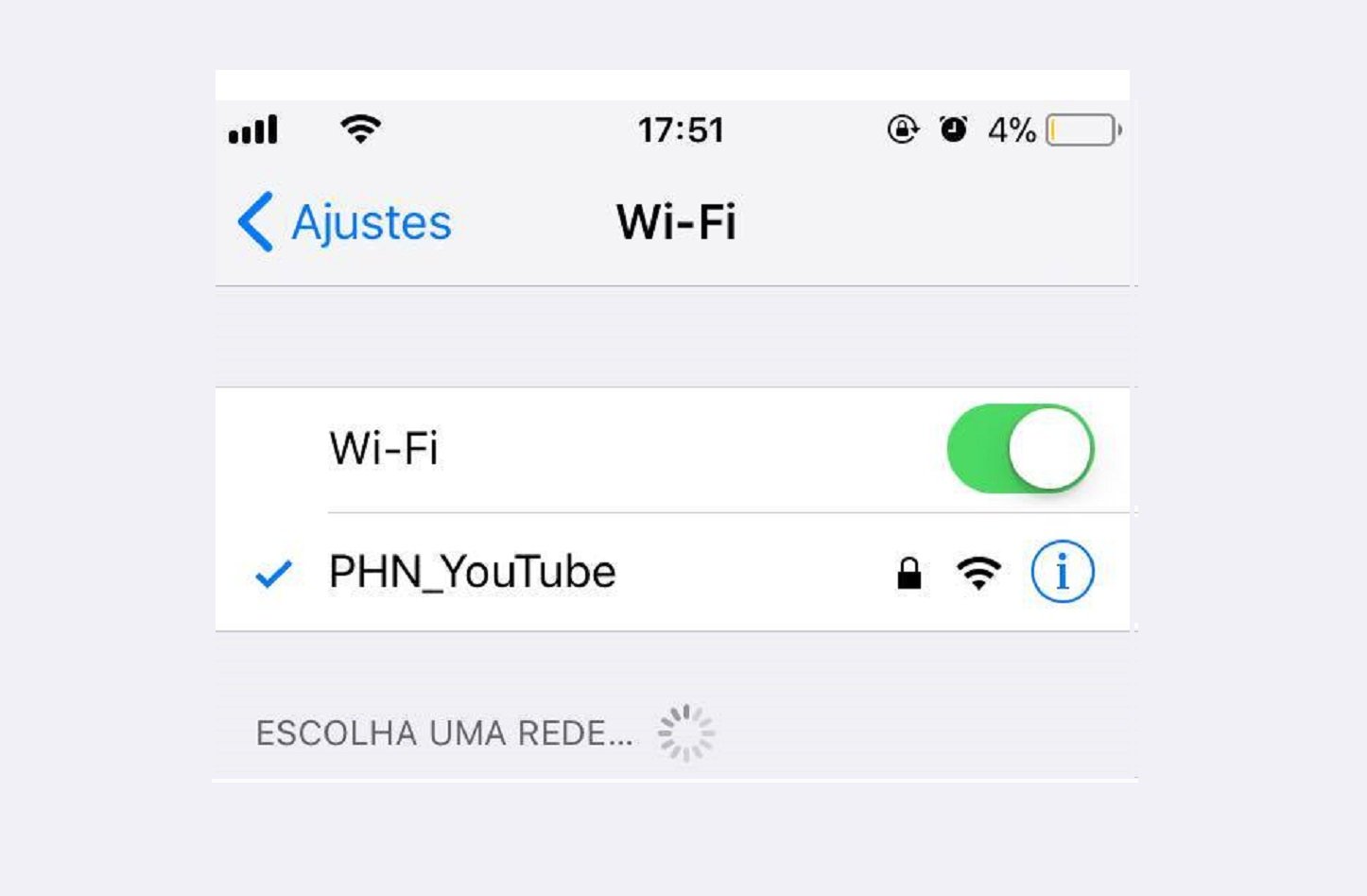Turn off the Wi-Fi switch

tap(1020, 449)
